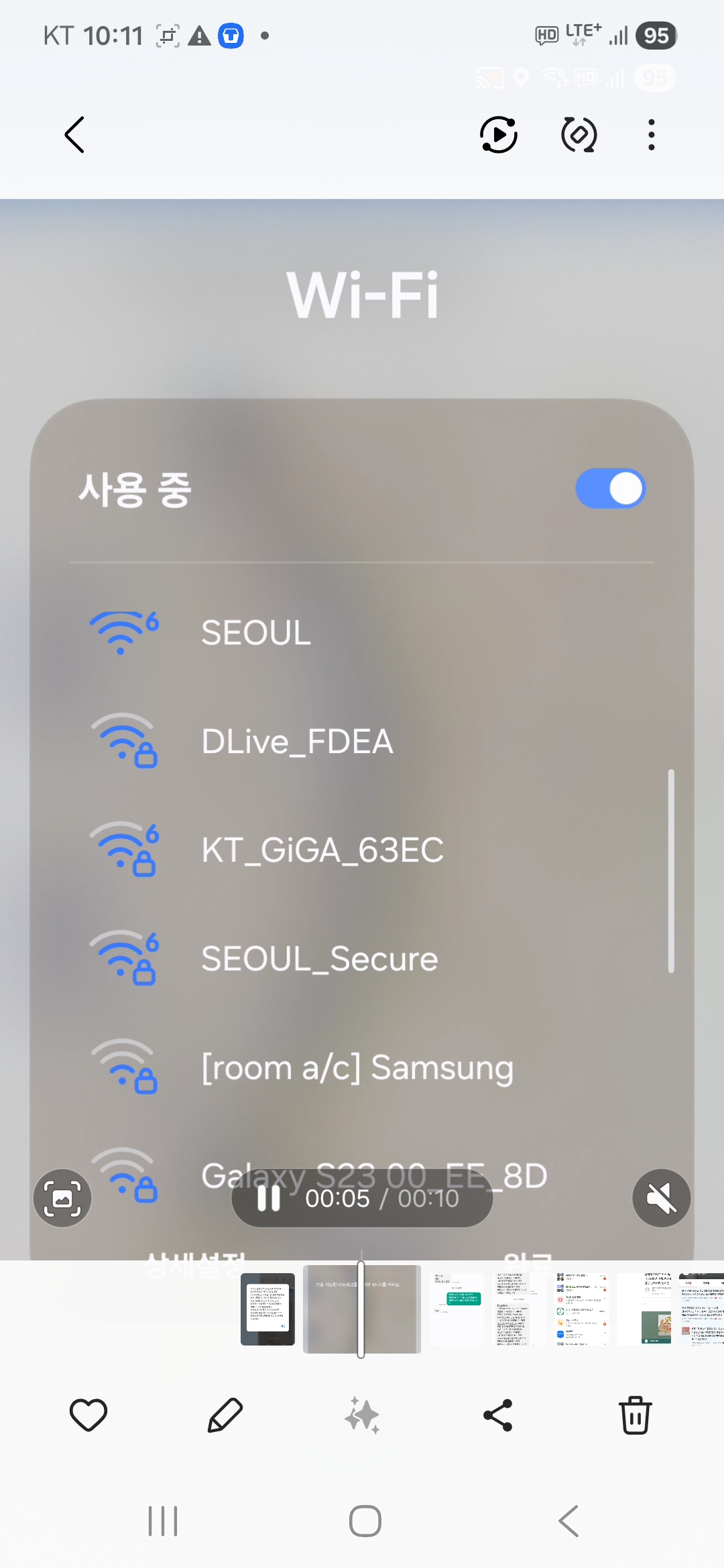
Task: Go to the home screen
Action: tap(365, 1521)
